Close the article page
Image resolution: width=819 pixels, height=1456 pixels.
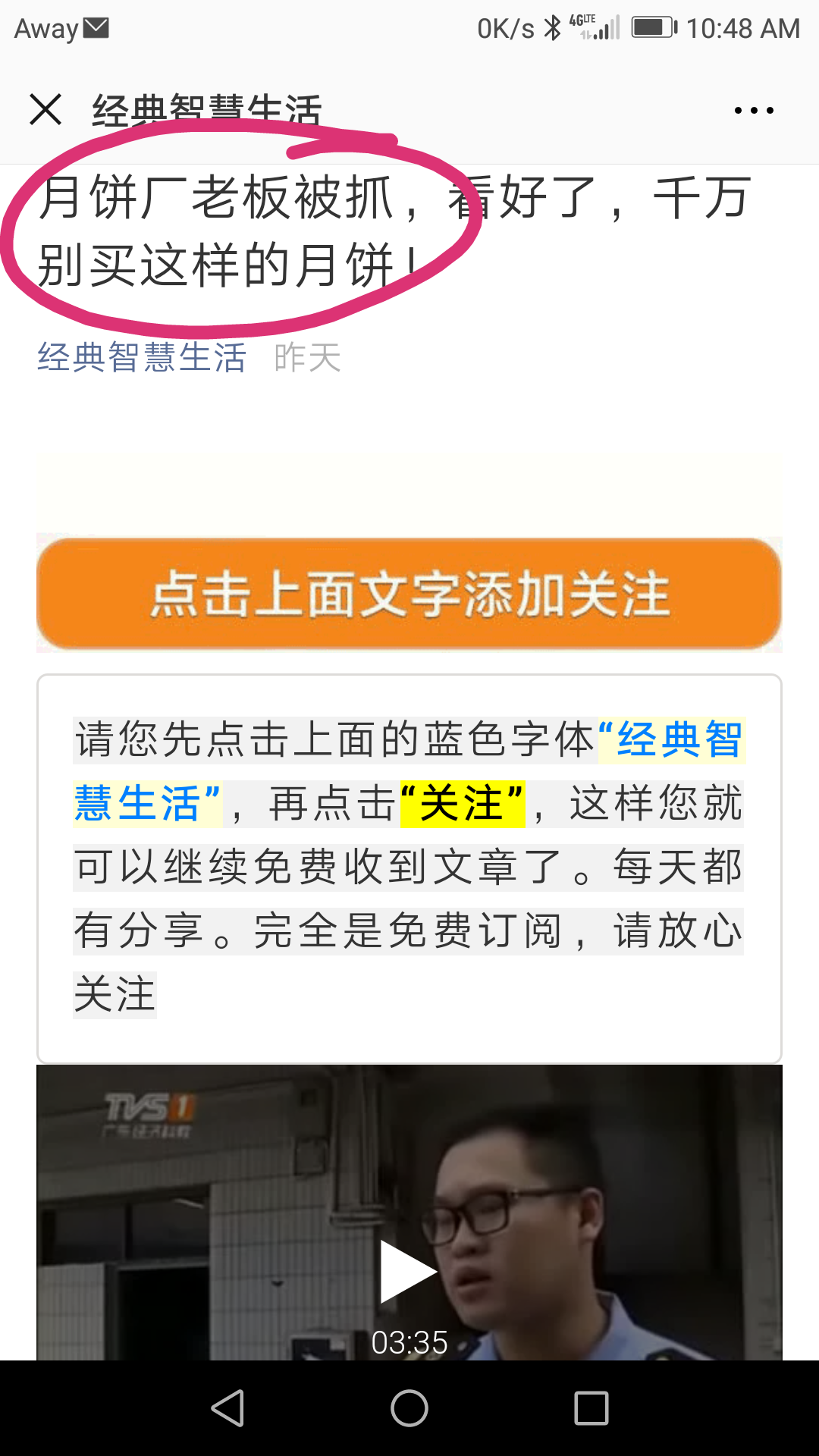click(x=45, y=109)
